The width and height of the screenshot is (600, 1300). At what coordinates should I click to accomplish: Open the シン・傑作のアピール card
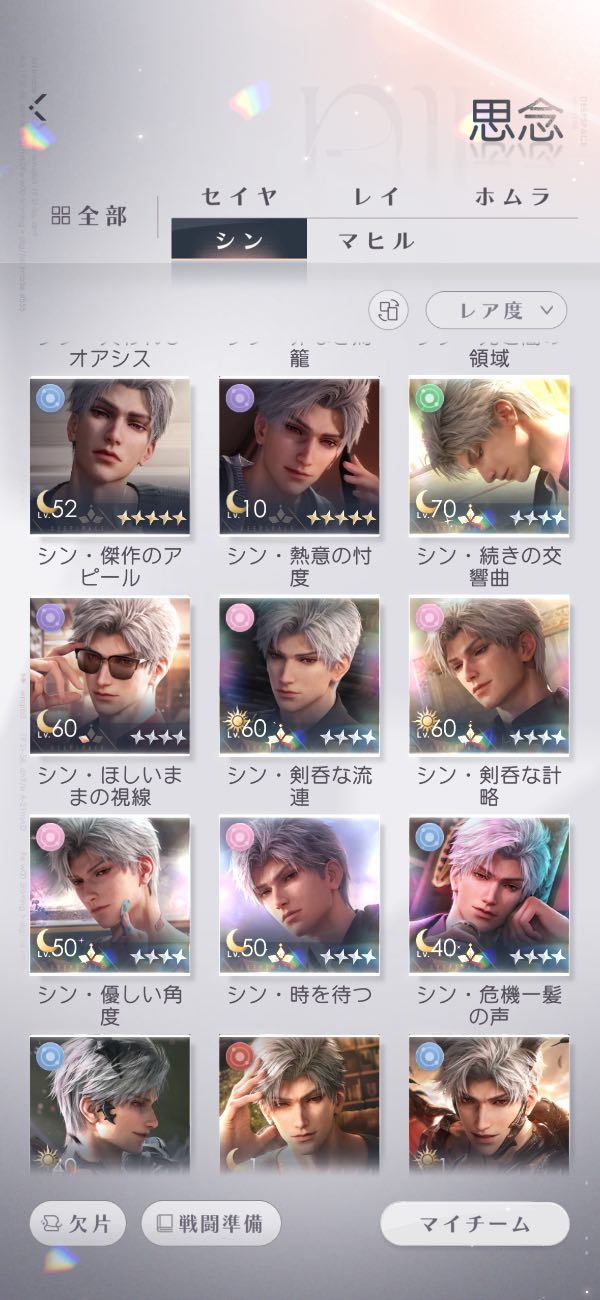[110, 457]
